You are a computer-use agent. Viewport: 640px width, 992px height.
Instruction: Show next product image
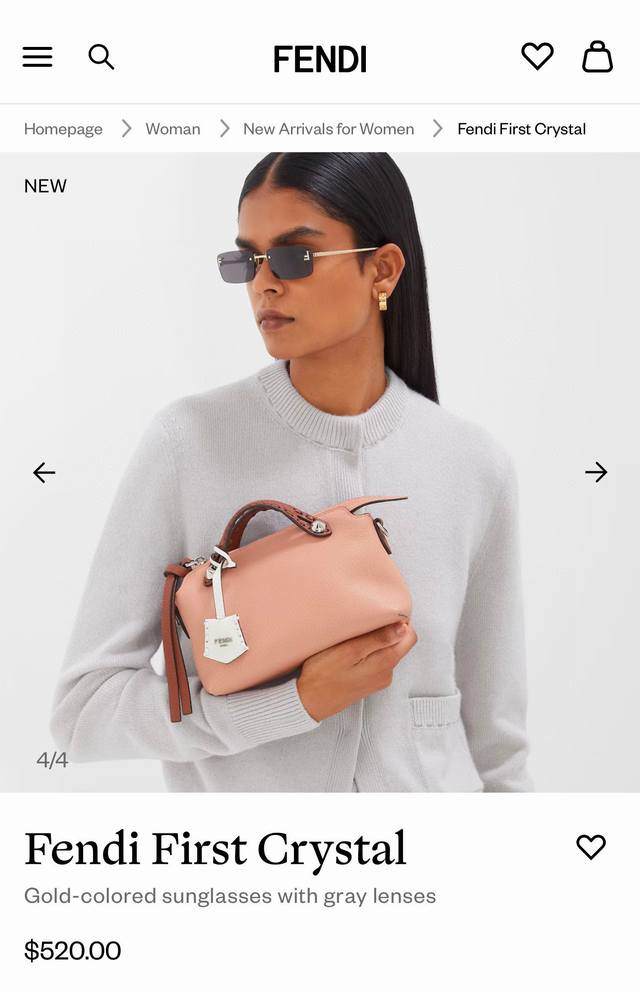[x=596, y=472]
